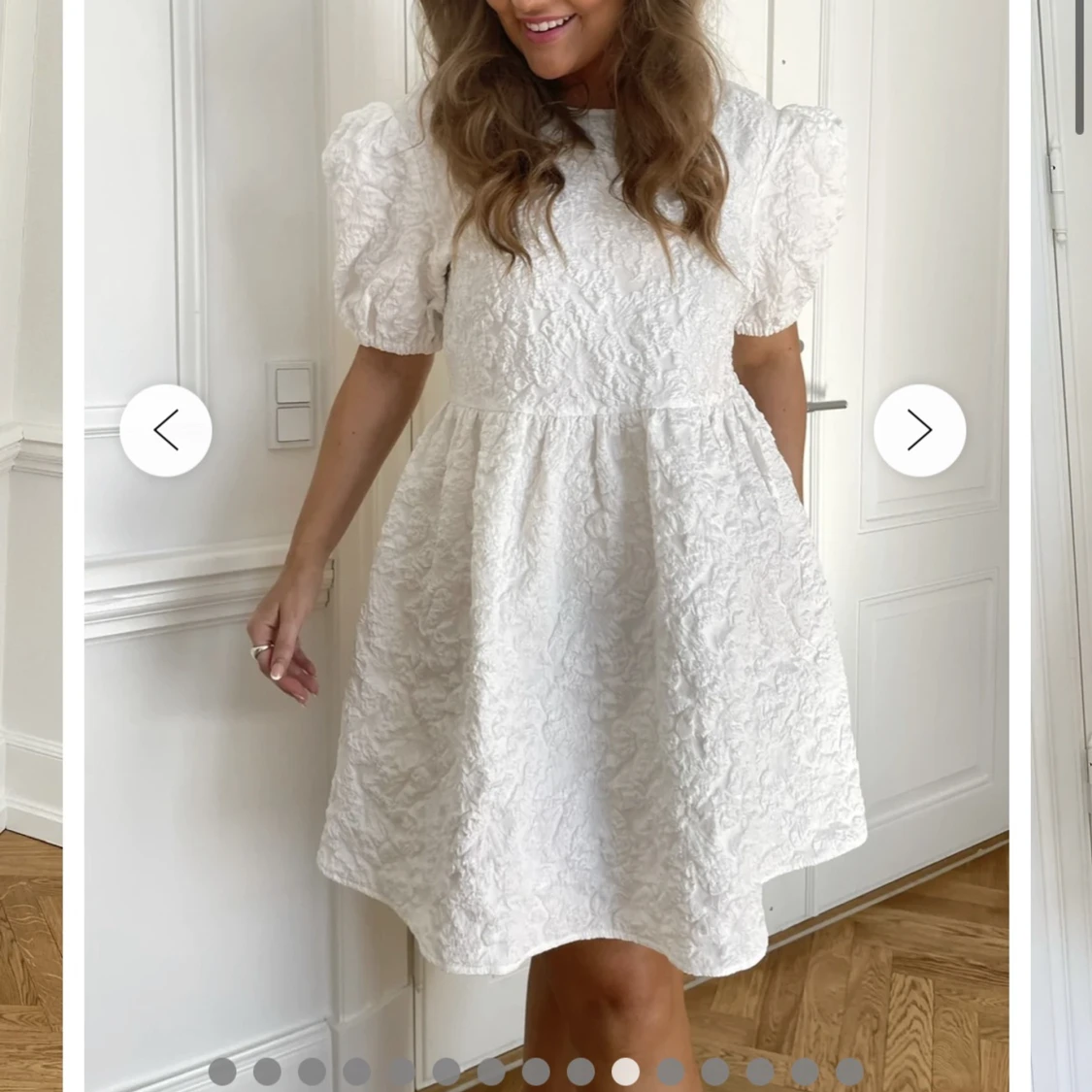Show the next product photo
1092x1092 pixels.
pyautogui.click(x=919, y=430)
